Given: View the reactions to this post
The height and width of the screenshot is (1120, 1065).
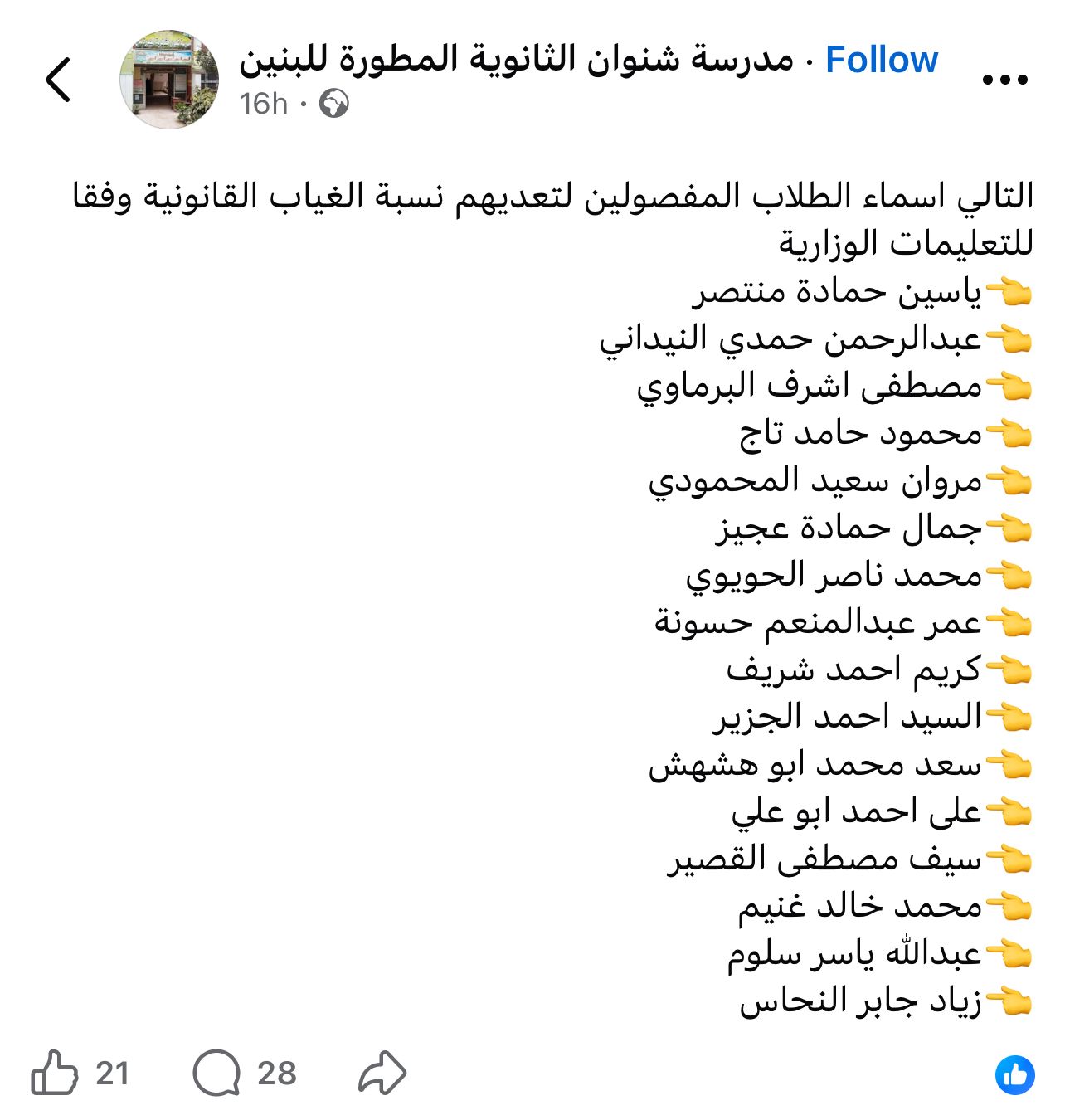Looking at the screenshot, I should click(x=1014, y=1074).
